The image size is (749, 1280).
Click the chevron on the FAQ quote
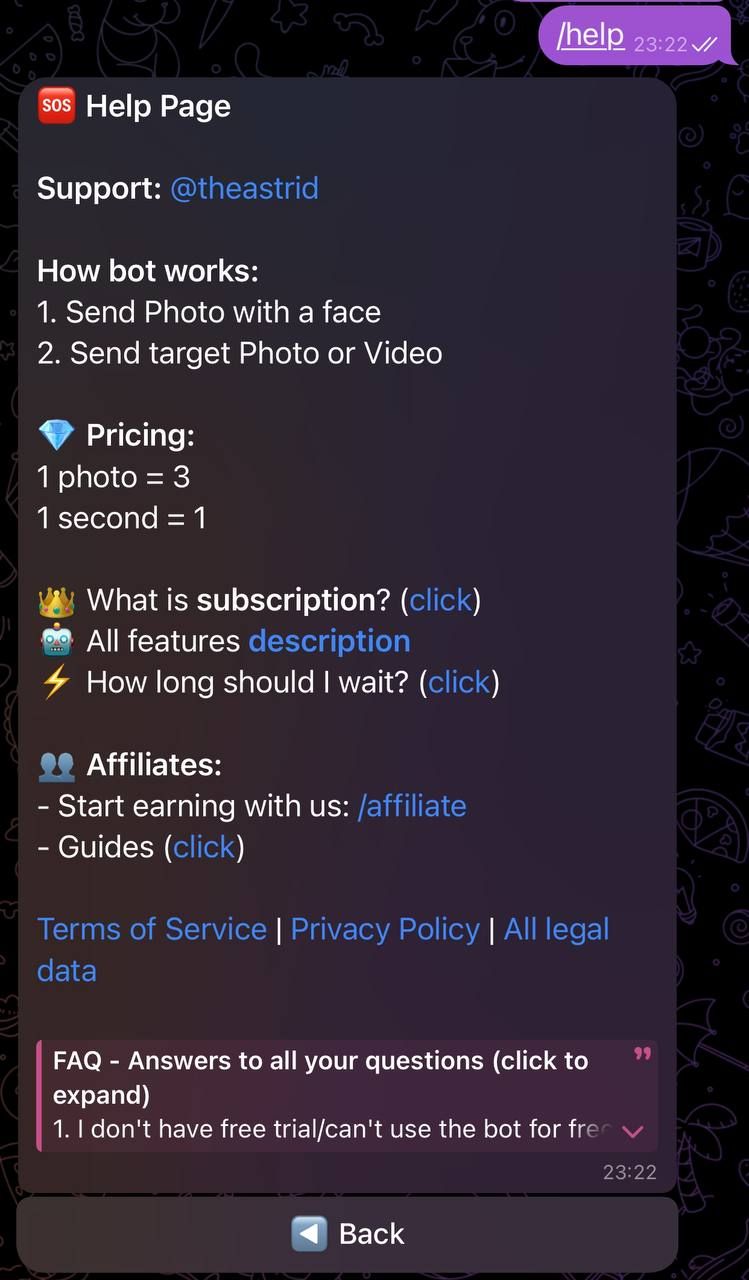click(632, 1131)
